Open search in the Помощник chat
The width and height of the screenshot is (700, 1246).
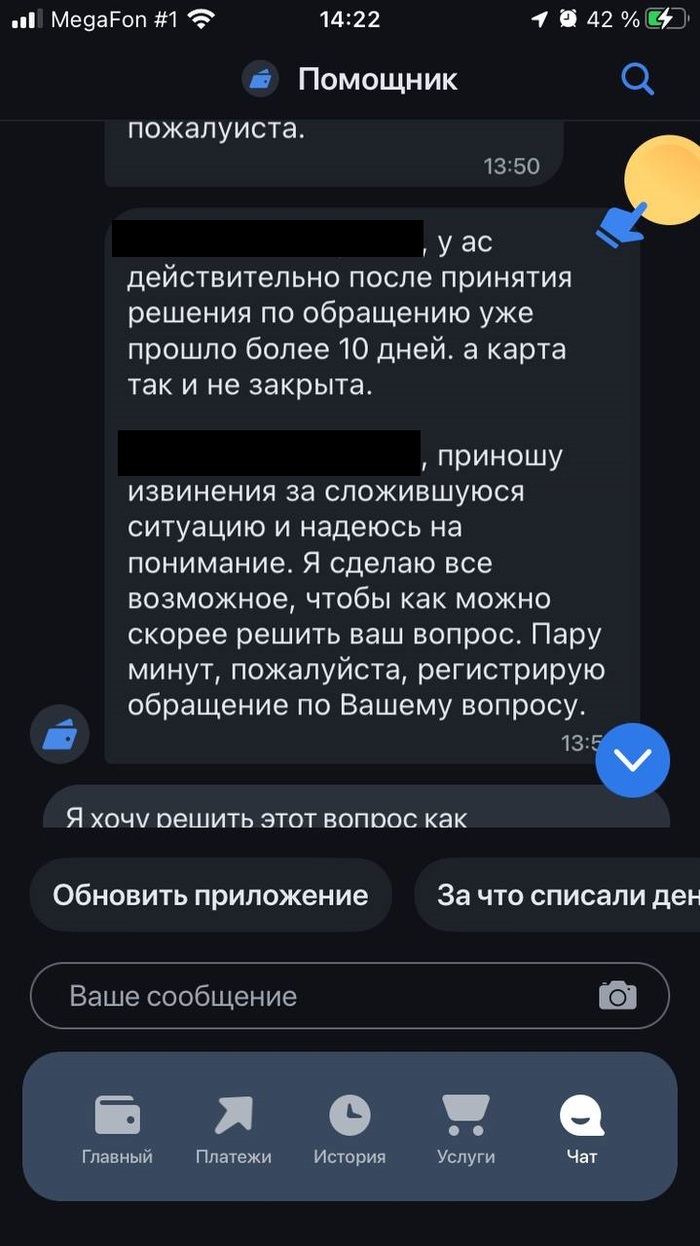tap(637, 78)
